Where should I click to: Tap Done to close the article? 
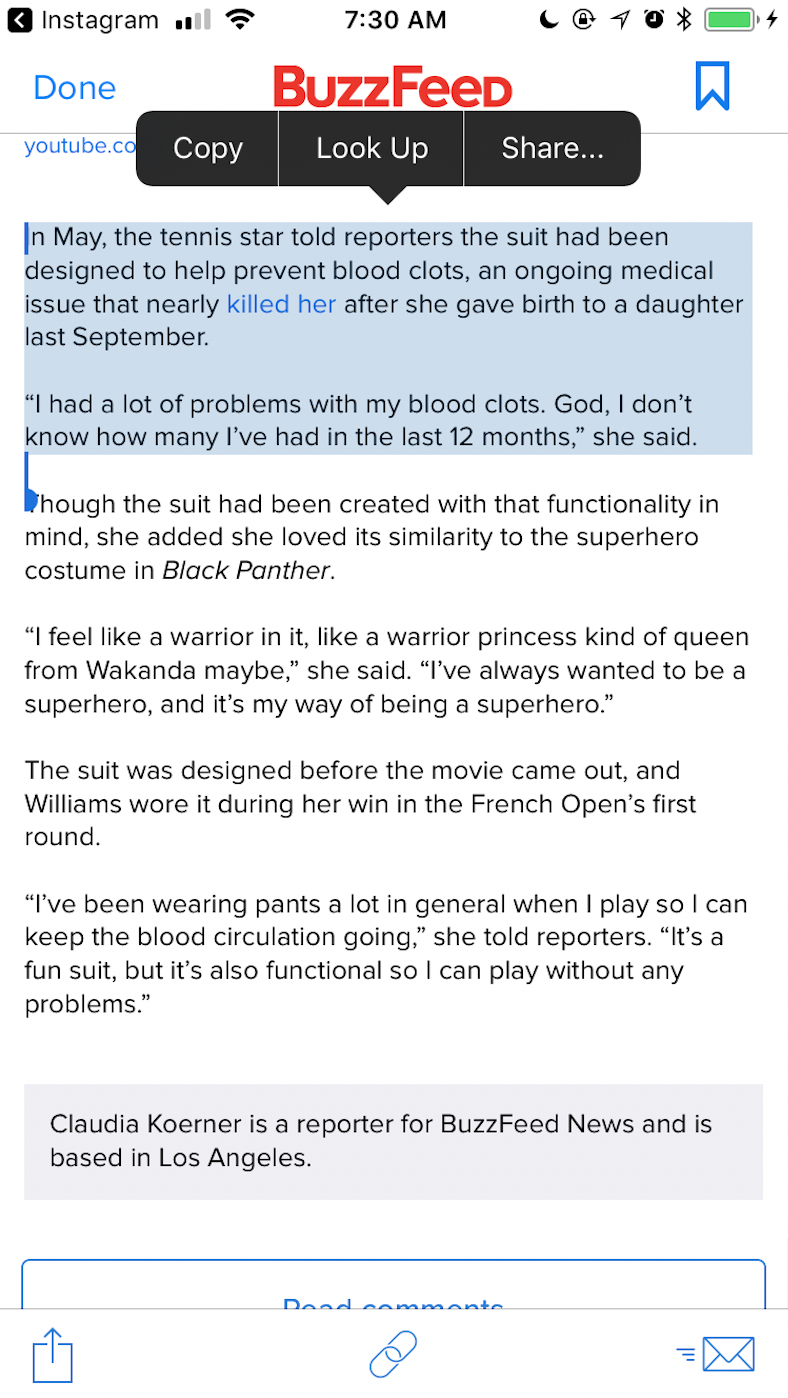(x=74, y=88)
